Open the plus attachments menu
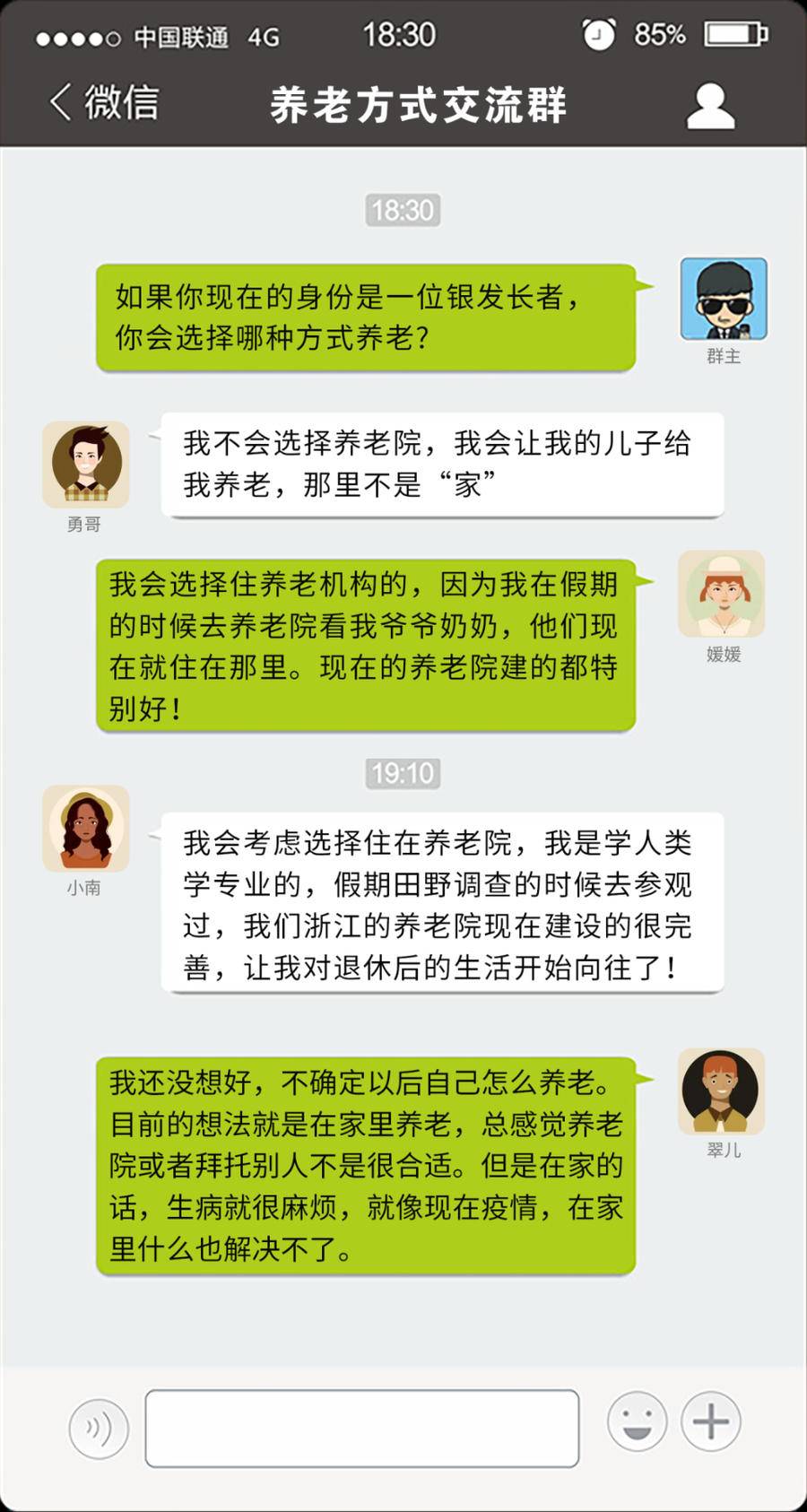Image resolution: width=807 pixels, height=1512 pixels. coord(710,1421)
